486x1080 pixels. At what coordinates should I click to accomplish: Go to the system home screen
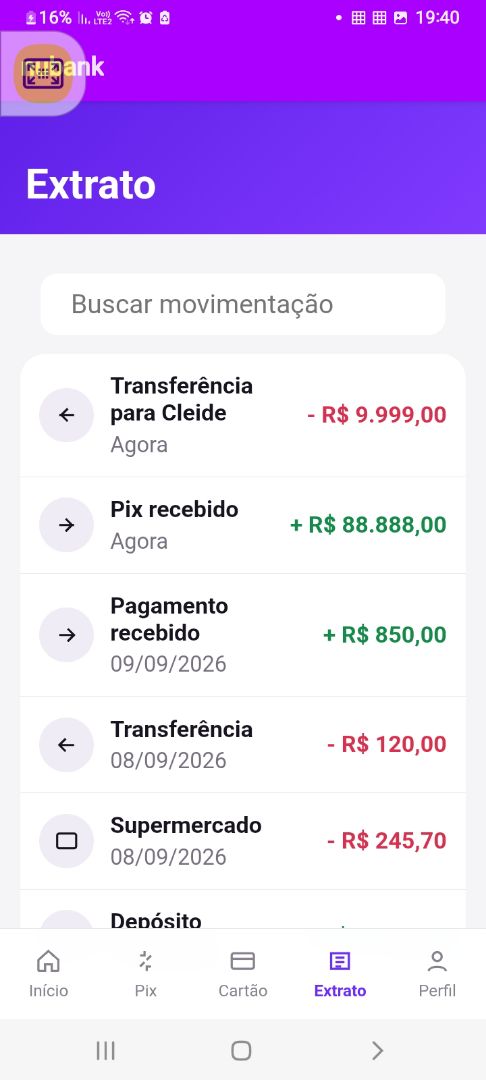point(241,1050)
